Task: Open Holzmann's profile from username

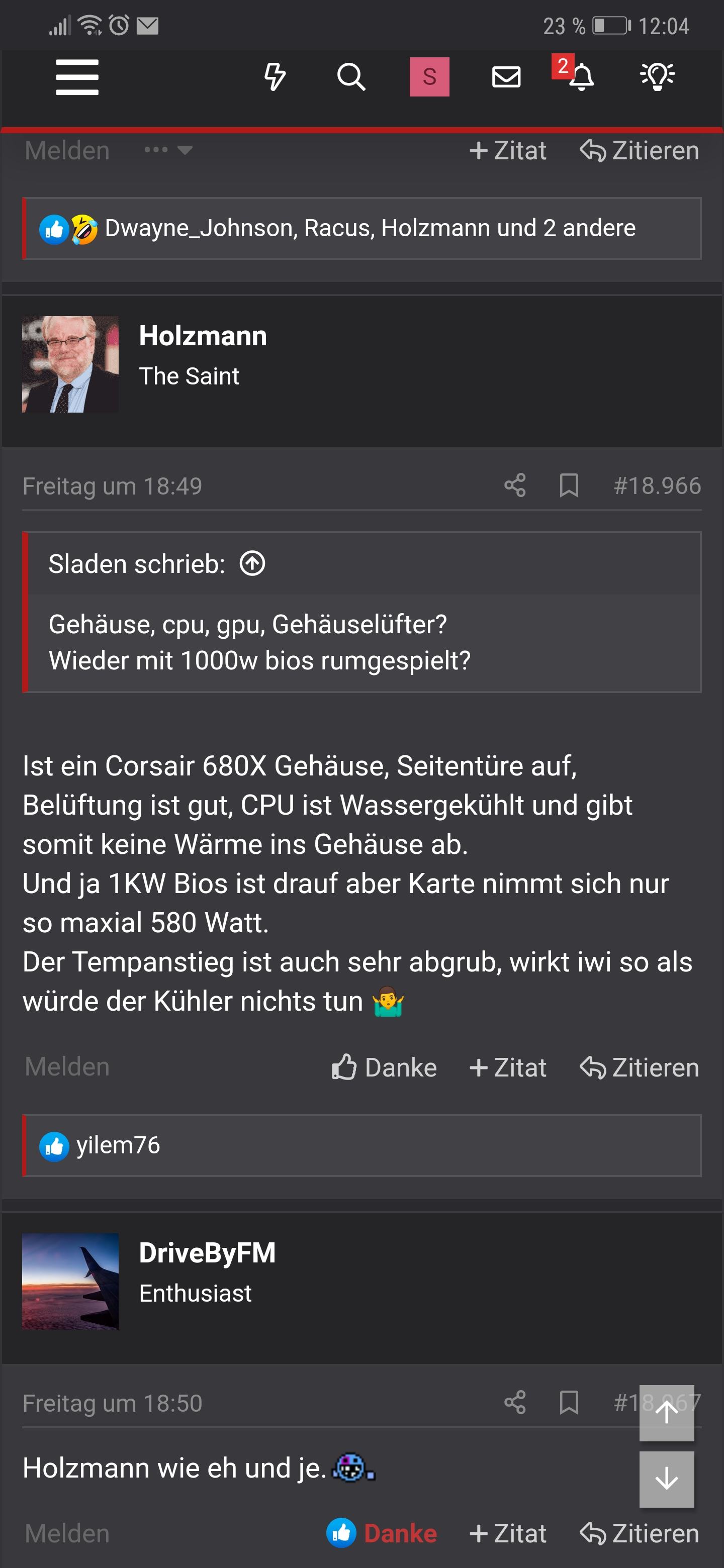Action: pyautogui.click(x=203, y=336)
